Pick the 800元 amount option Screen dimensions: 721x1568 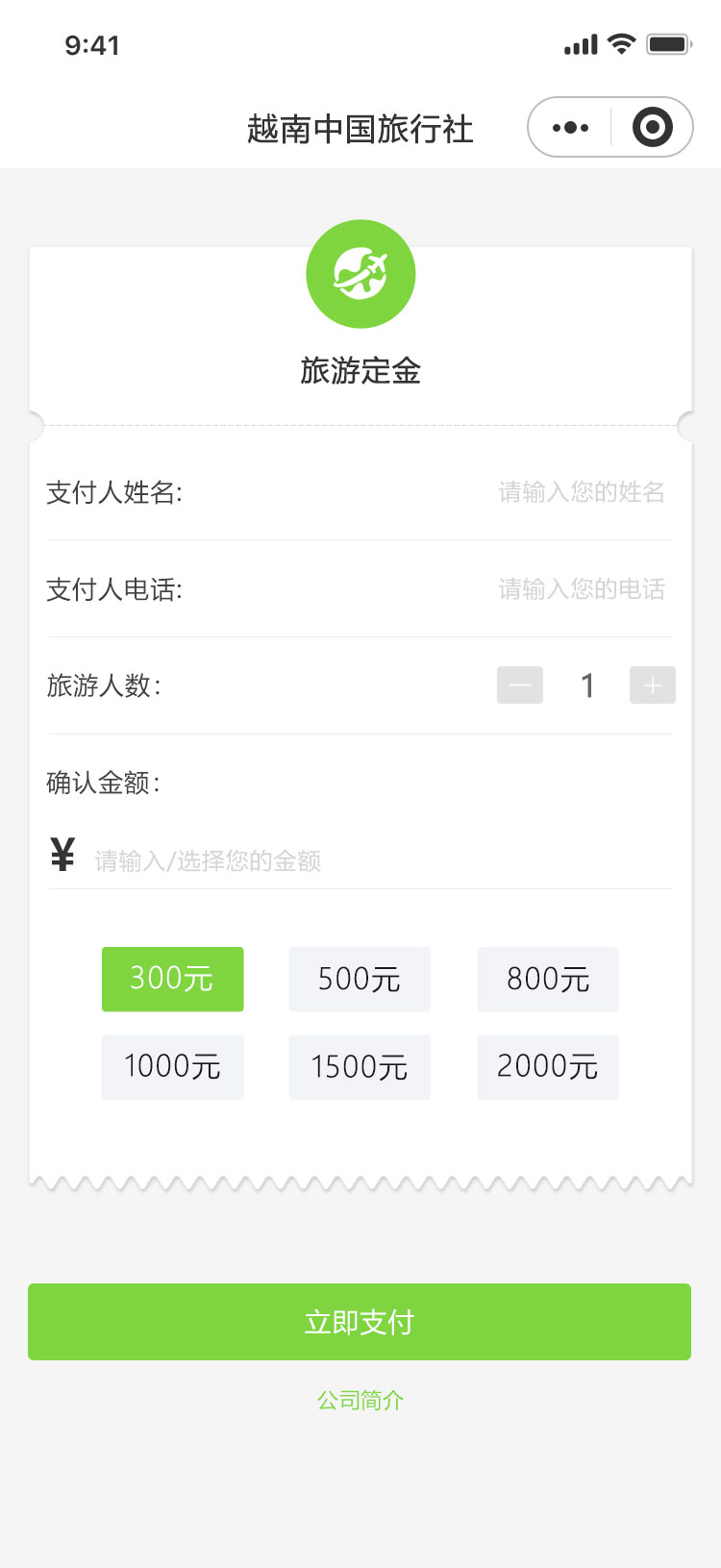tap(548, 979)
